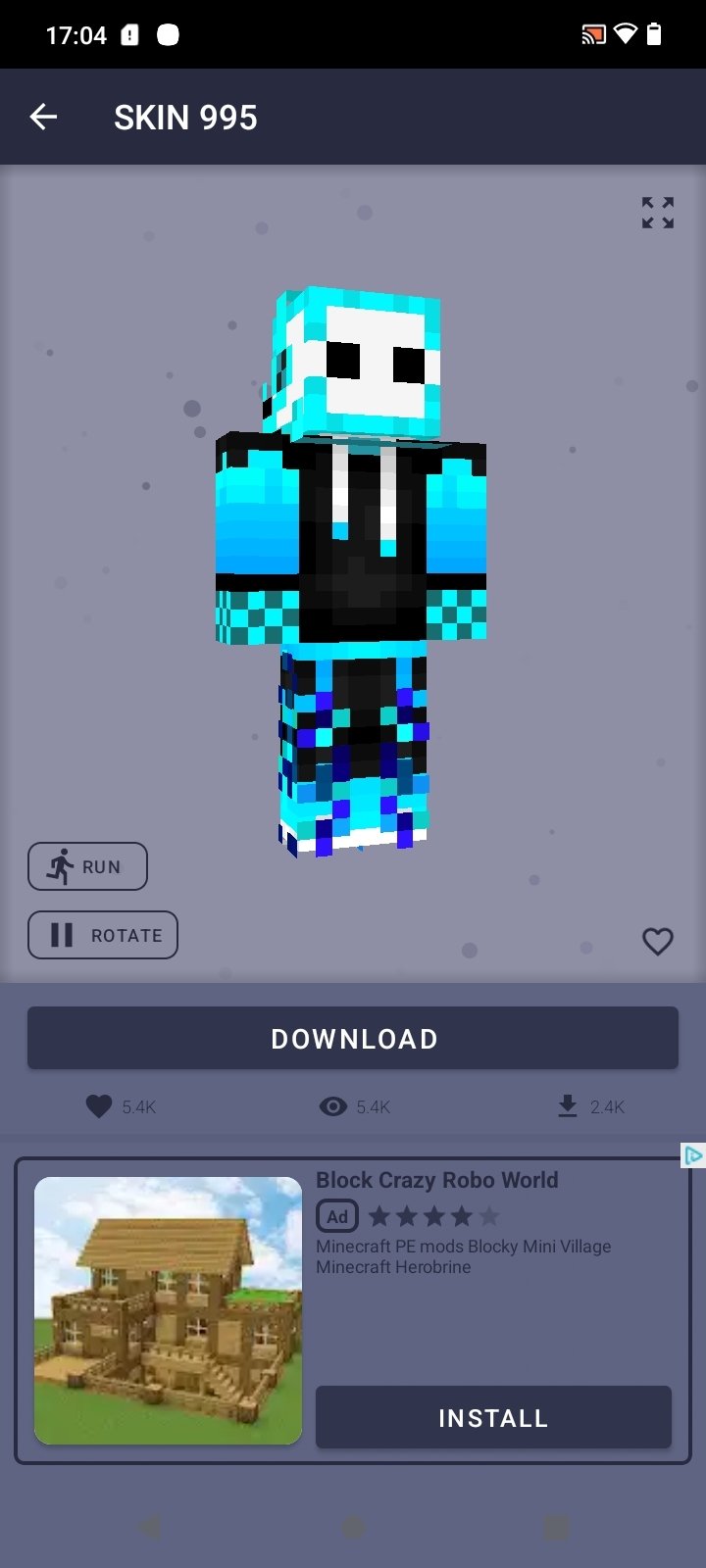Pause the skin rotation
The height and width of the screenshot is (1568, 706).
point(103,935)
